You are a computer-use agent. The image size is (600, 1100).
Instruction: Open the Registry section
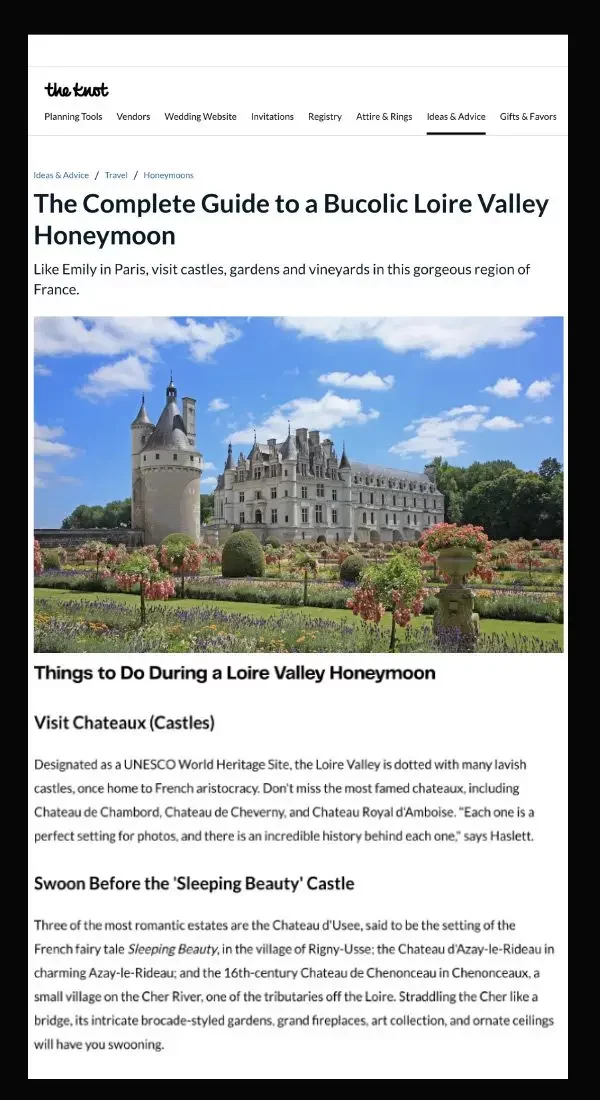pos(325,117)
